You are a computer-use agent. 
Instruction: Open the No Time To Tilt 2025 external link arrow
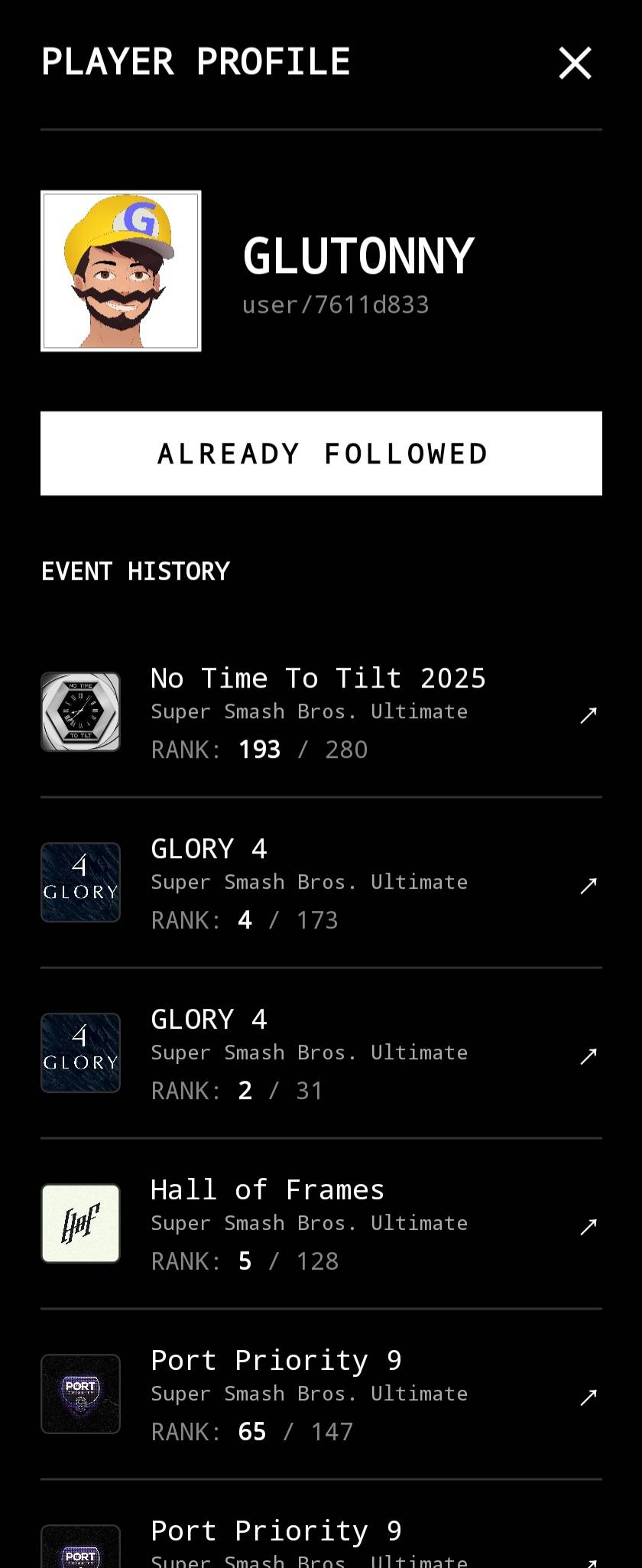588,715
